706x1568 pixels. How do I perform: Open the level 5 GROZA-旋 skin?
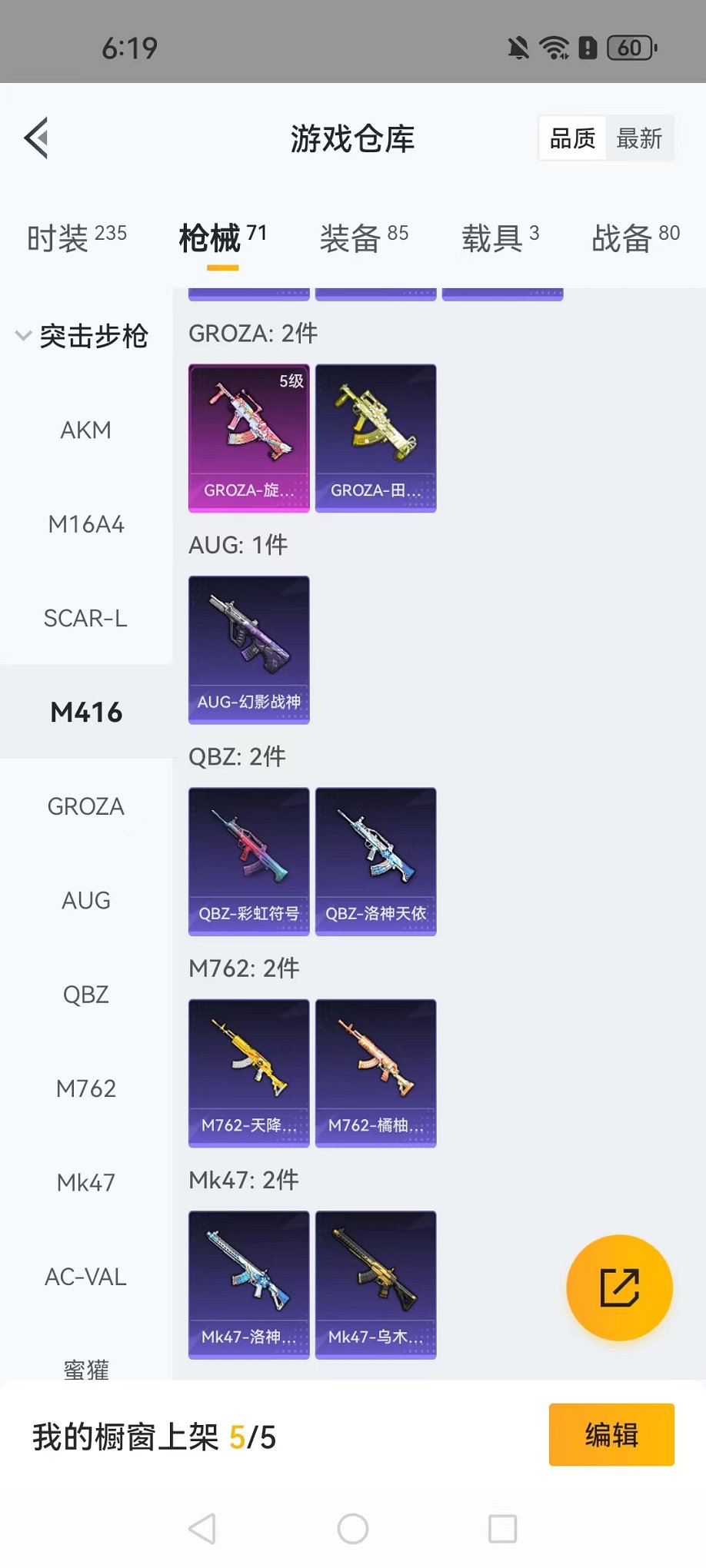[x=249, y=438]
